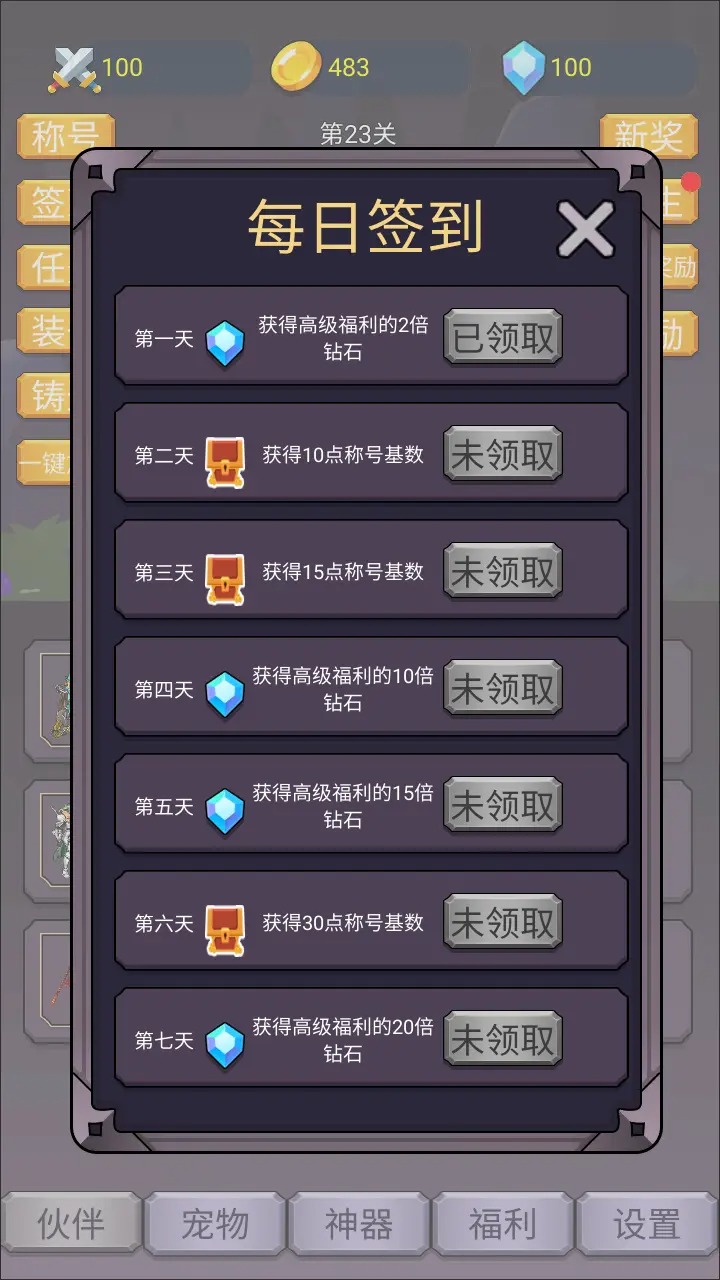Claim 第四天 10倍钻石 reward
Viewport: 720px width, 1280px height.
click(503, 689)
